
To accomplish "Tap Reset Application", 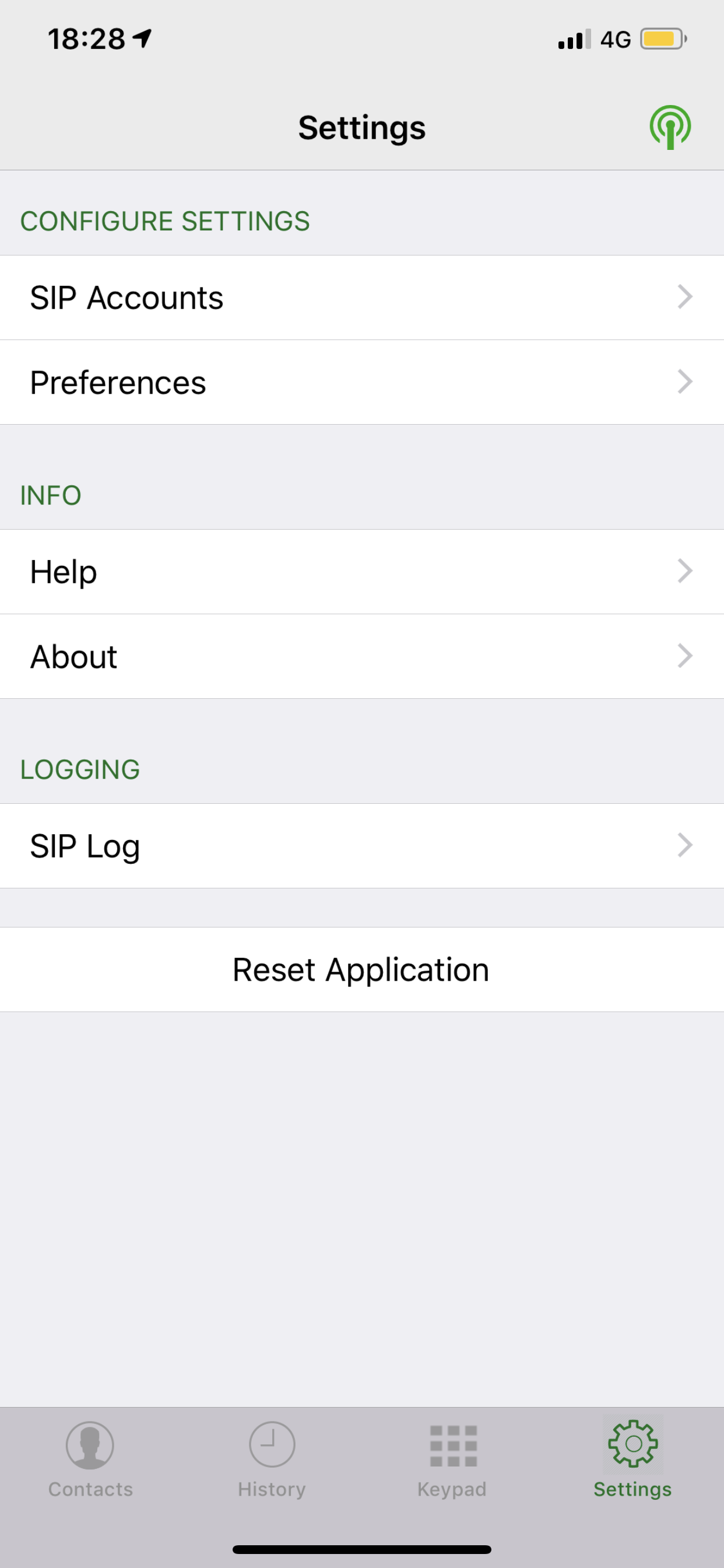I will [x=362, y=970].
